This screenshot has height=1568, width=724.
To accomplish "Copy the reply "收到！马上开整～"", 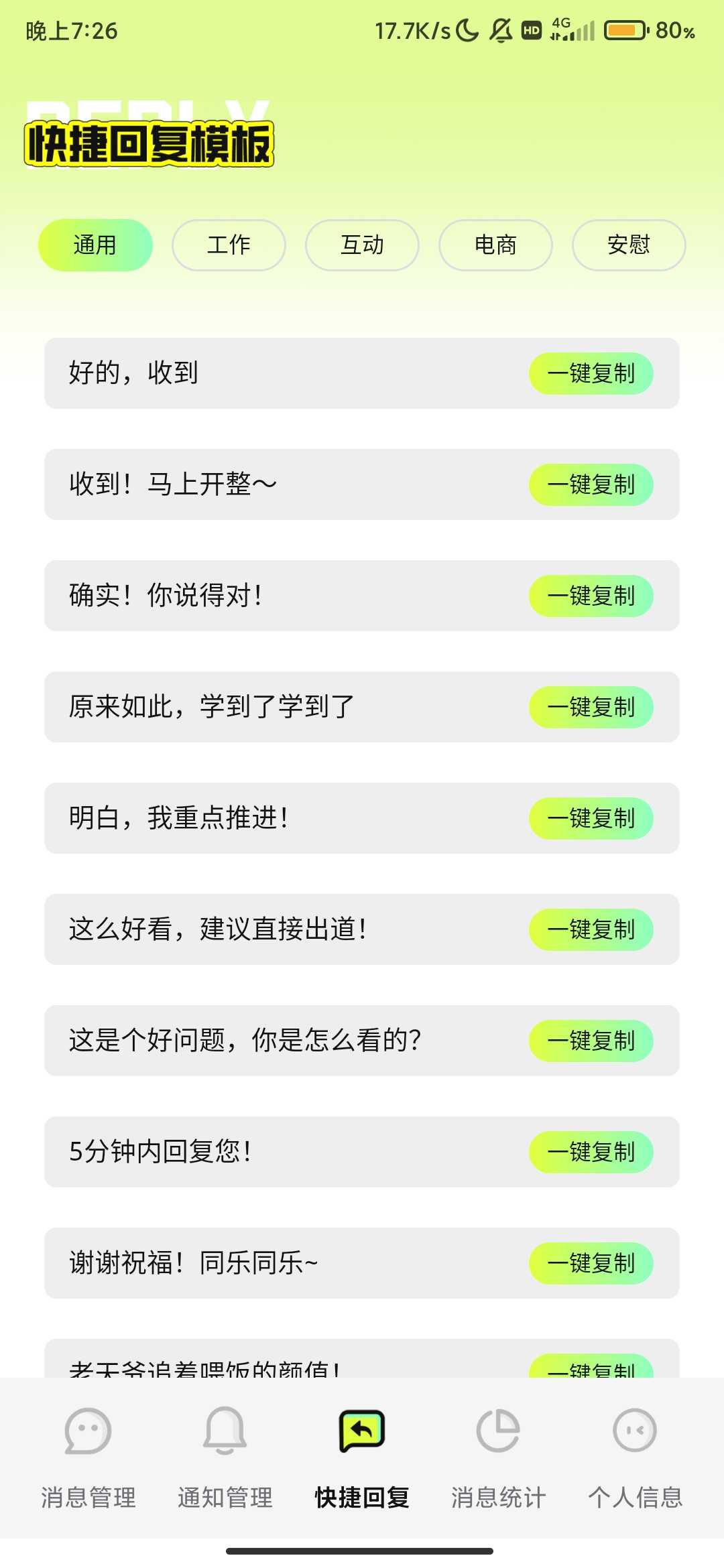I will pos(591,484).
